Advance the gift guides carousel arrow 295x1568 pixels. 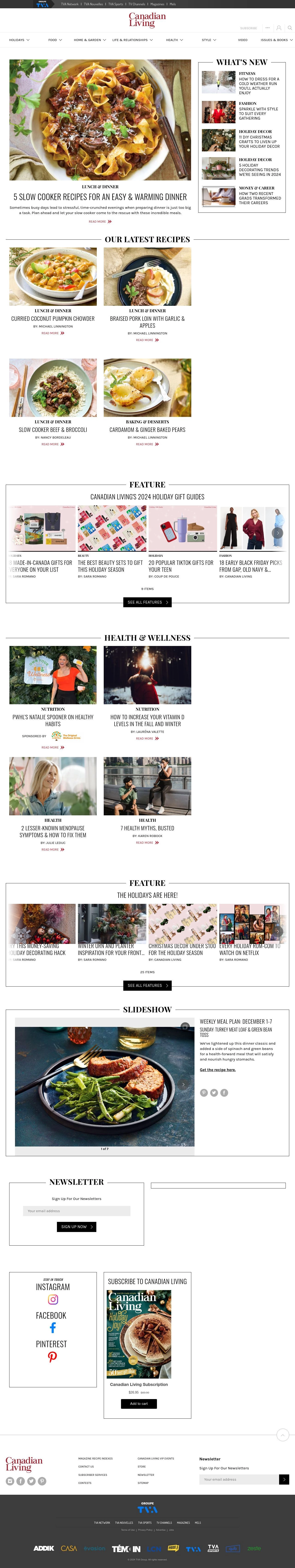[277, 533]
